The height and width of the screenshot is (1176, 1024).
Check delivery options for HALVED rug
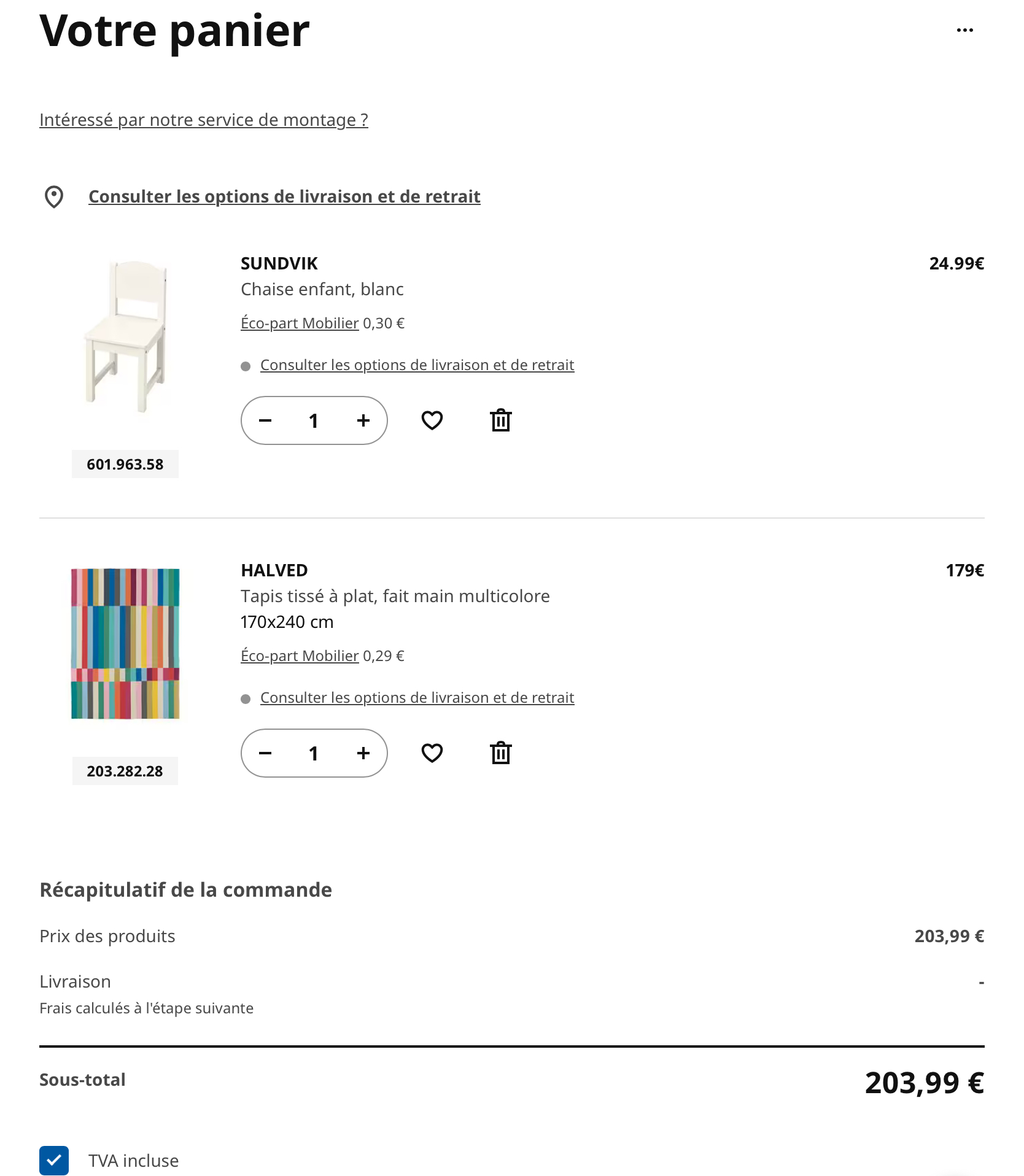(417, 698)
